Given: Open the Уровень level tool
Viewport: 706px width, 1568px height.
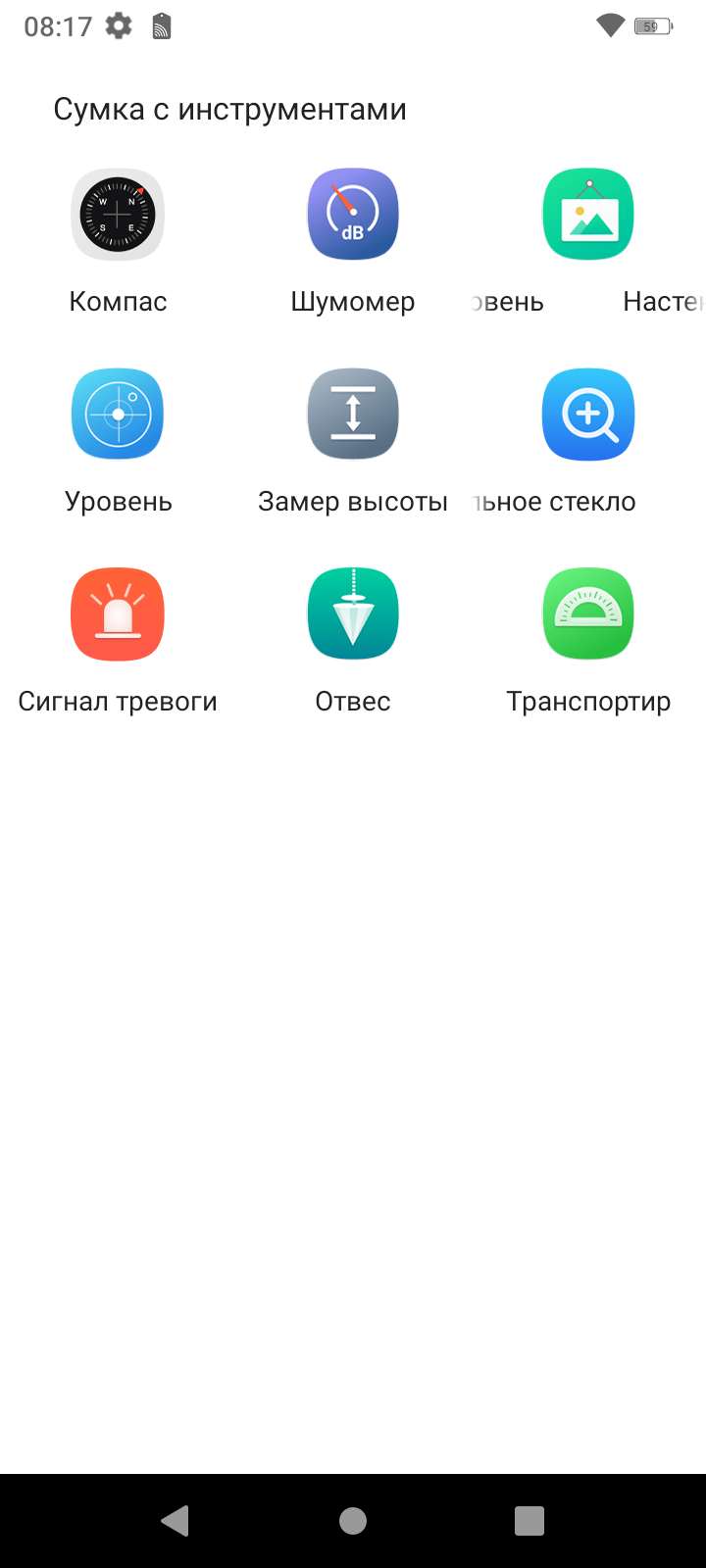Looking at the screenshot, I should pos(118,415).
